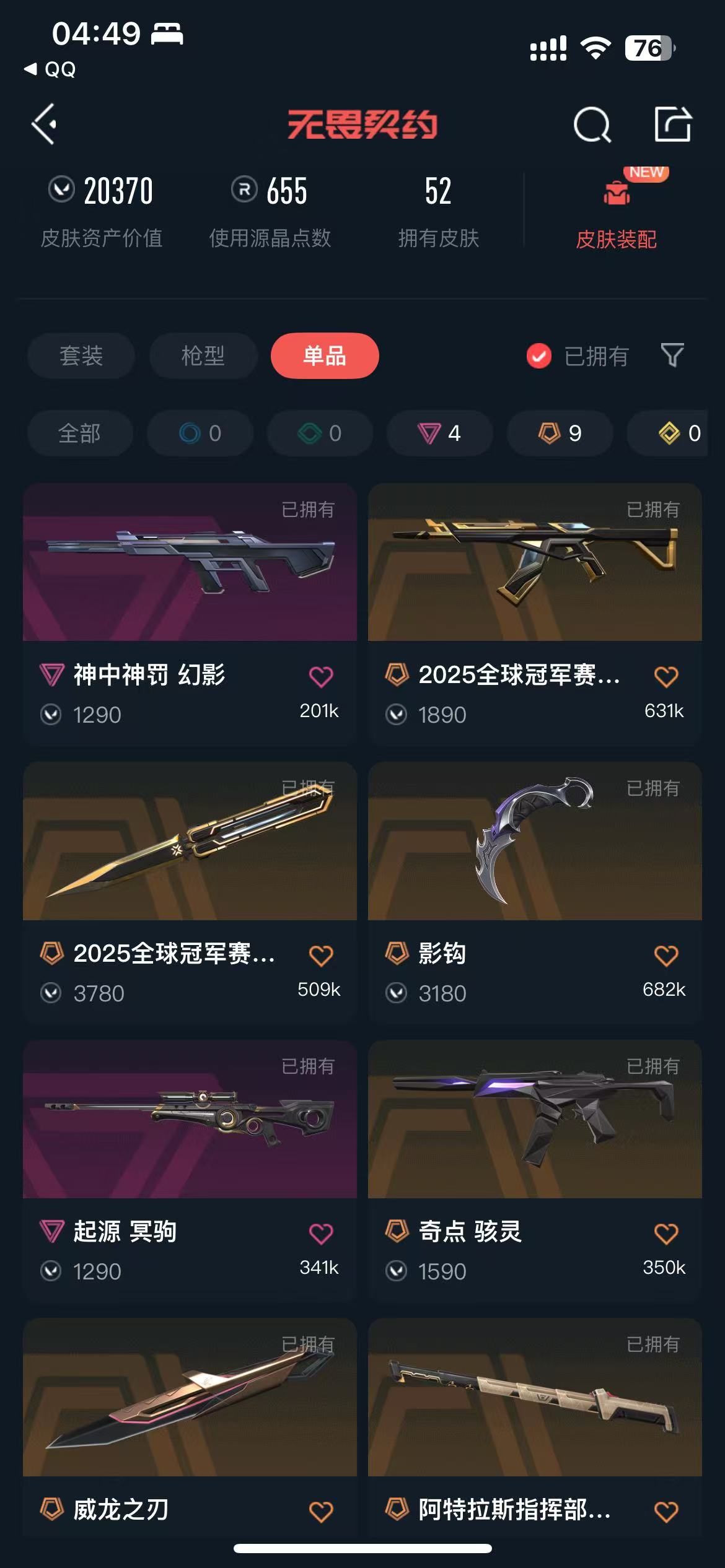
Task: Switch to the 套装 tab
Action: click(81, 356)
